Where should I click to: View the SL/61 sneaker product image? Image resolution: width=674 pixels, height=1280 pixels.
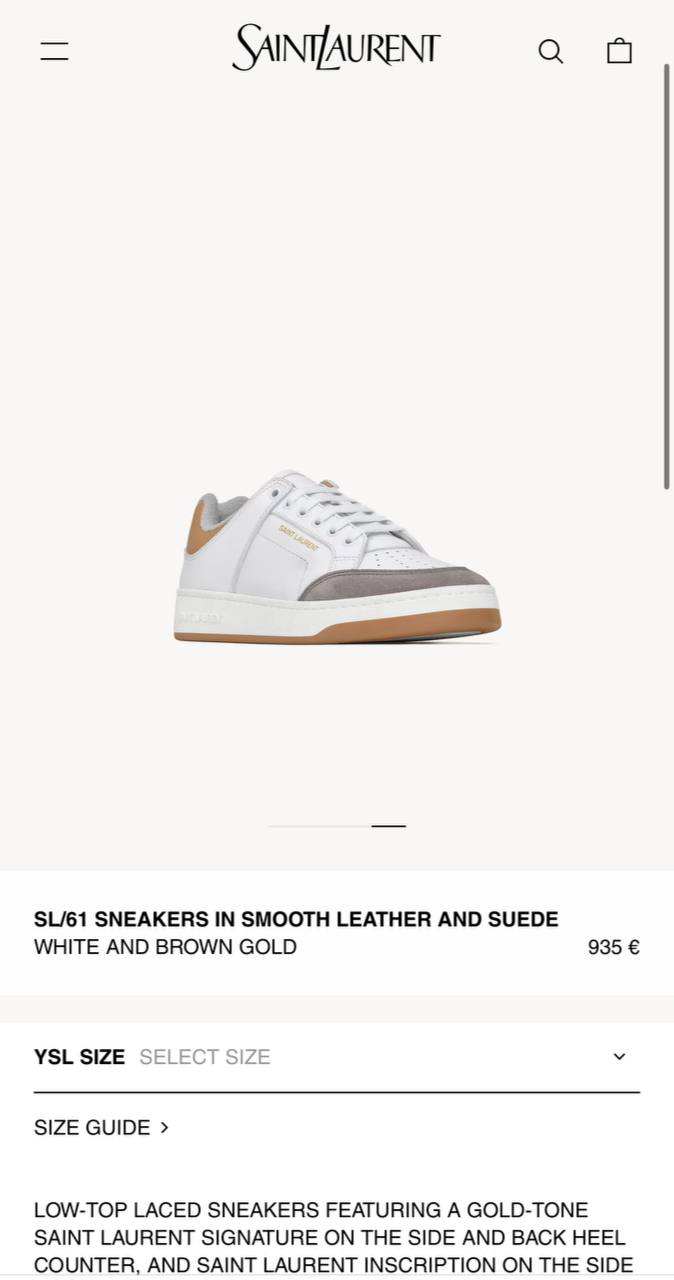[337, 556]
